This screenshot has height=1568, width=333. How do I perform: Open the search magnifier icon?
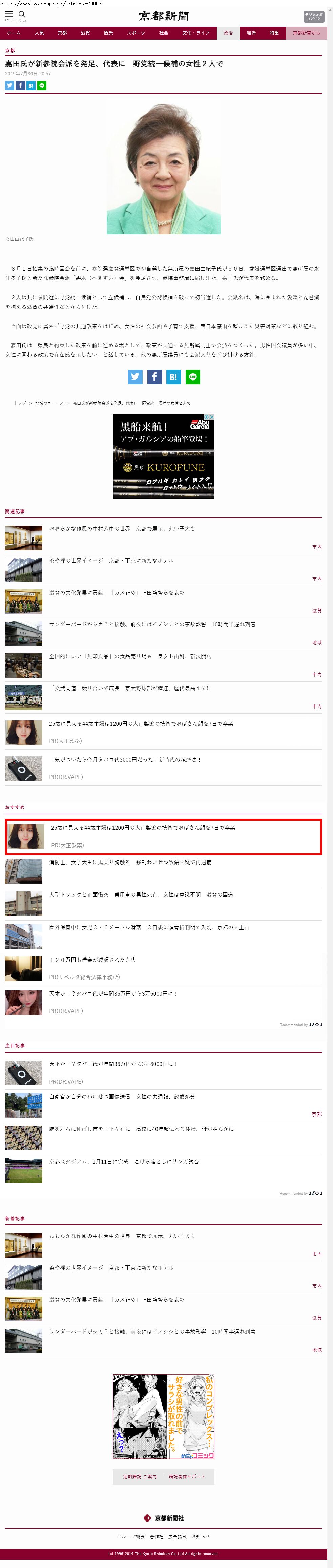[22, 15]
